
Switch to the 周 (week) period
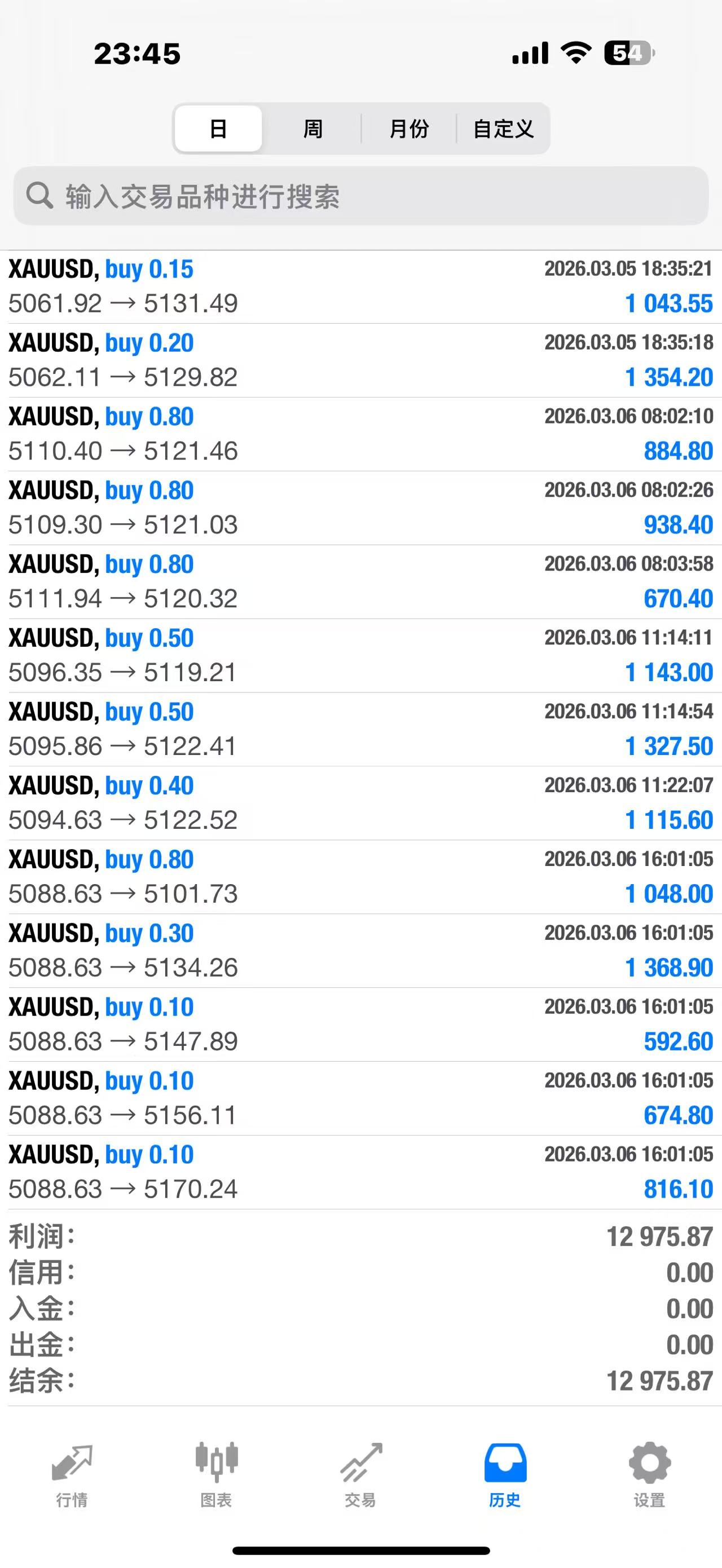pyautogui.click(x=312, y=129)
